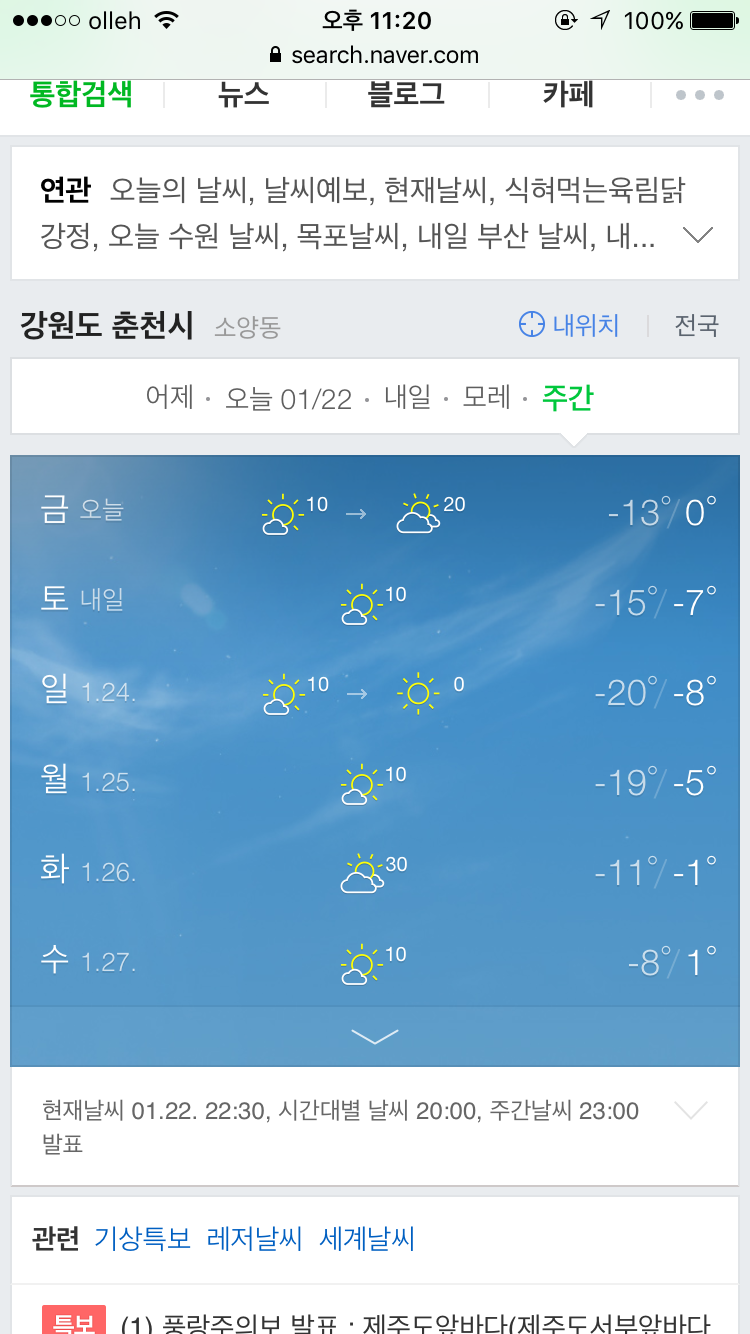Select the 오늘 01/22 forecast
The height and width of the screenshot is (1334, 750).
[x=288, y=398]
